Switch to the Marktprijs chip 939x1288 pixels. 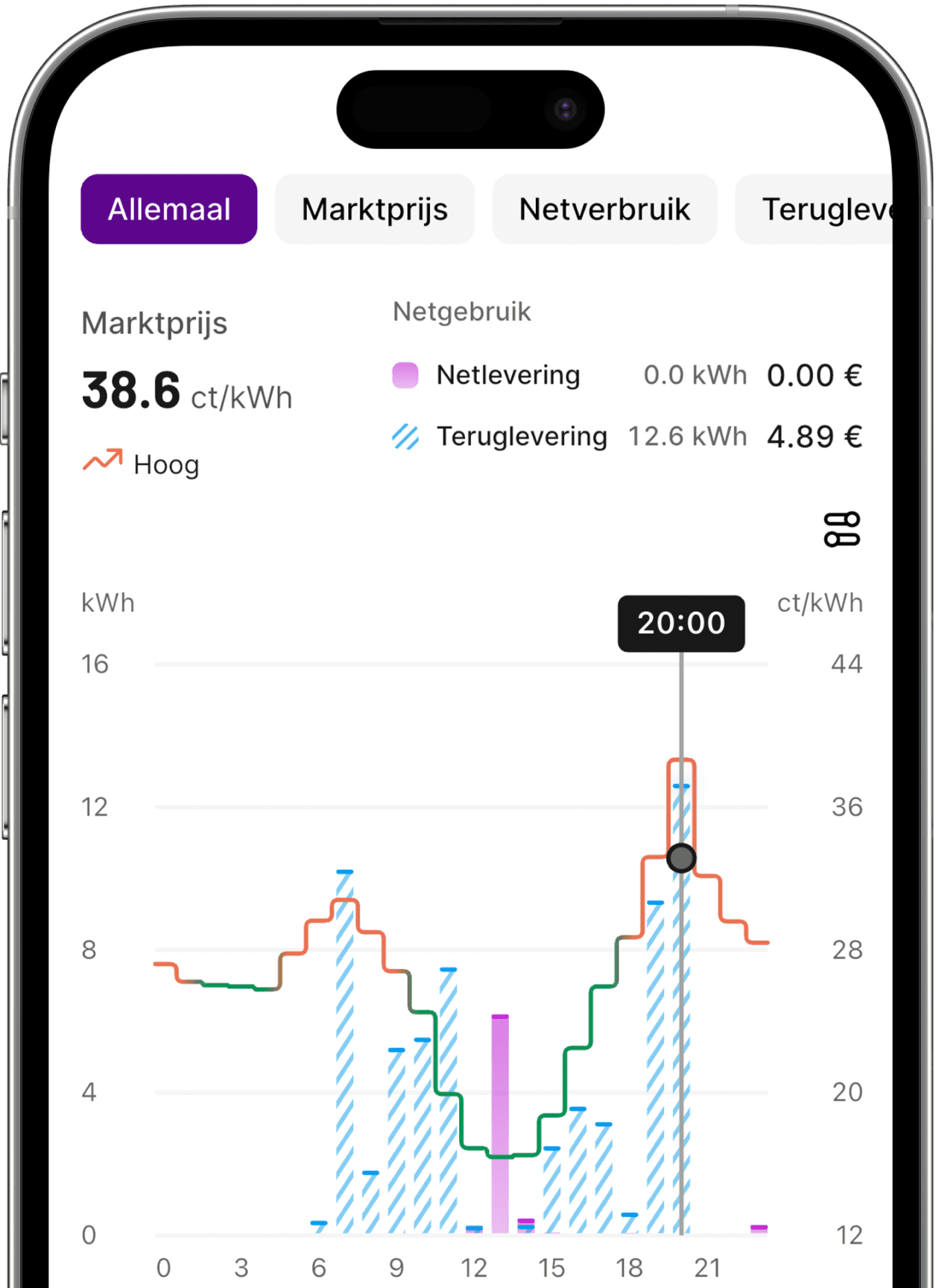375,209
